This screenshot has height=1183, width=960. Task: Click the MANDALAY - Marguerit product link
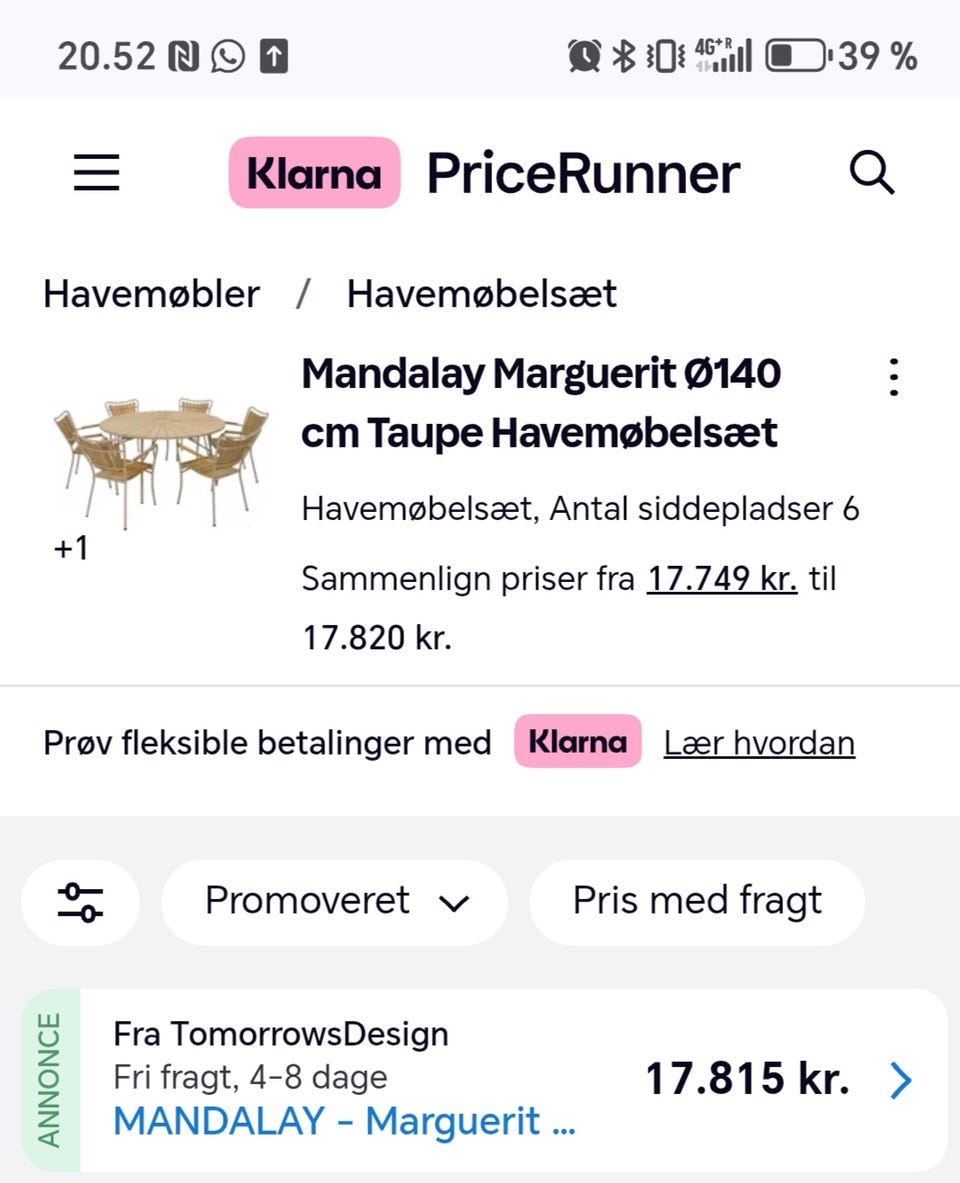pos(344,1121)
